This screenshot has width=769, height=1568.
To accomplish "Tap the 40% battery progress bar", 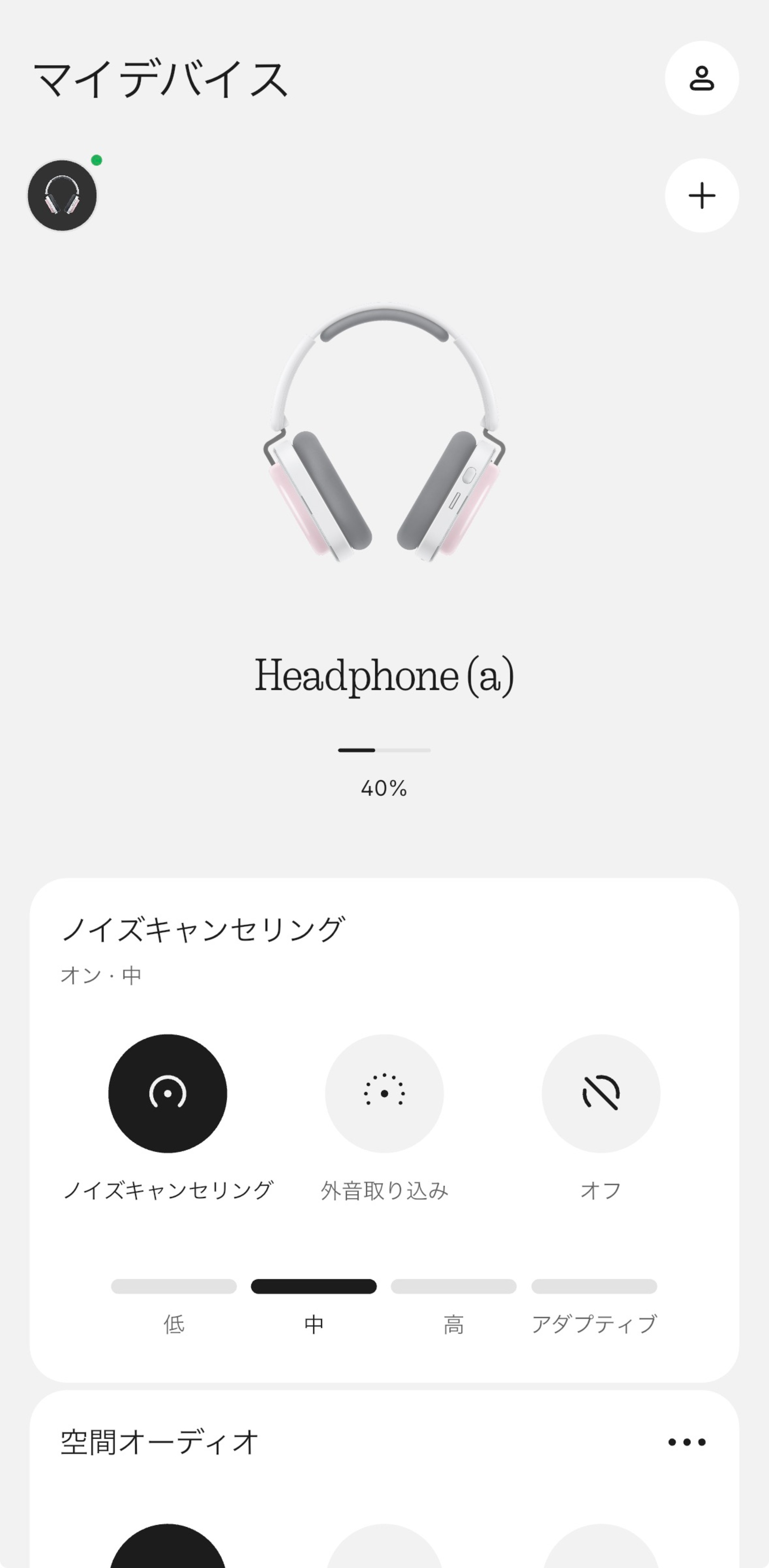I will (384, 750).
